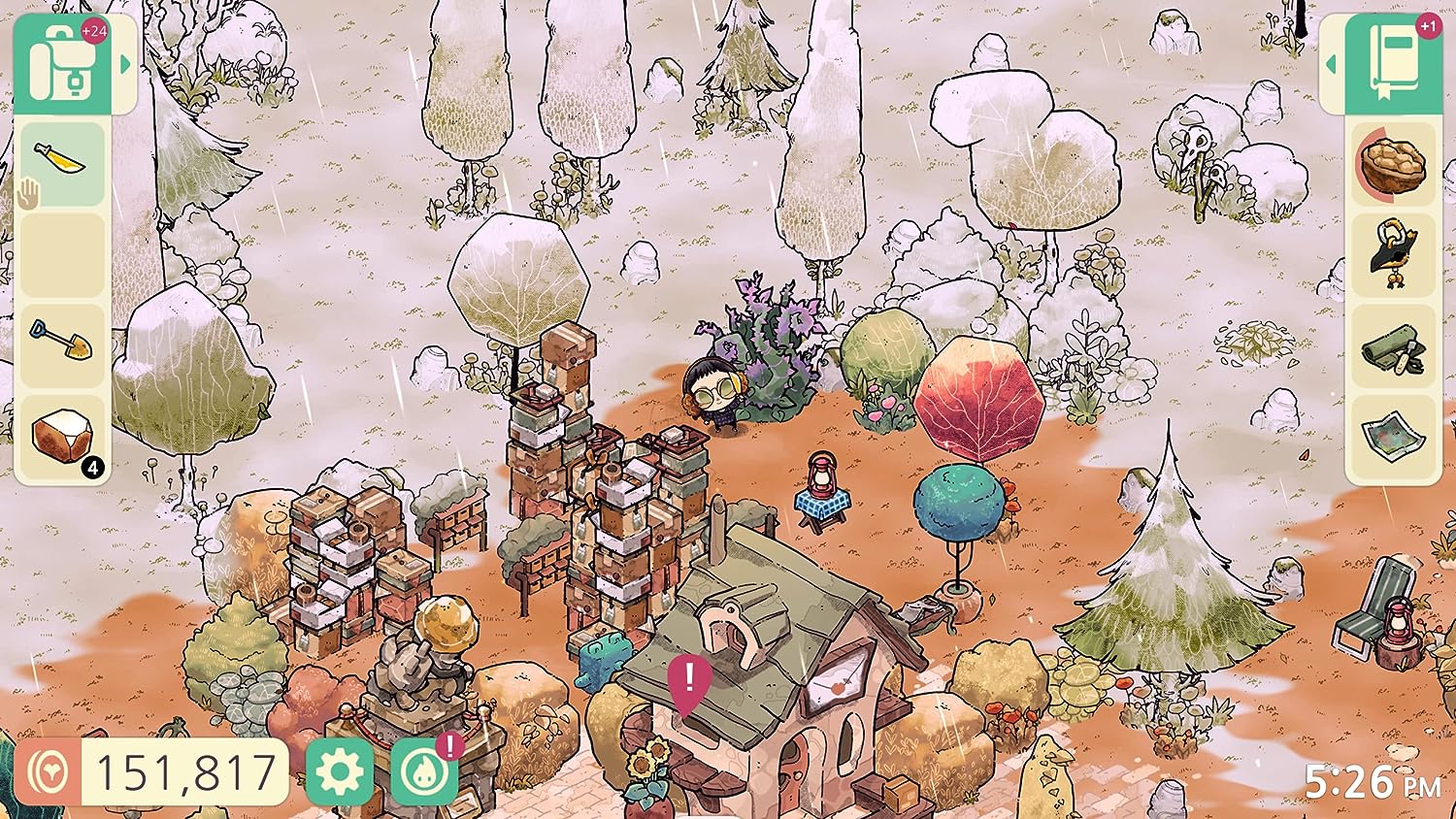Open the pirate hat outfit slot
This screenshot has height=819, width=1456.
1392,254
